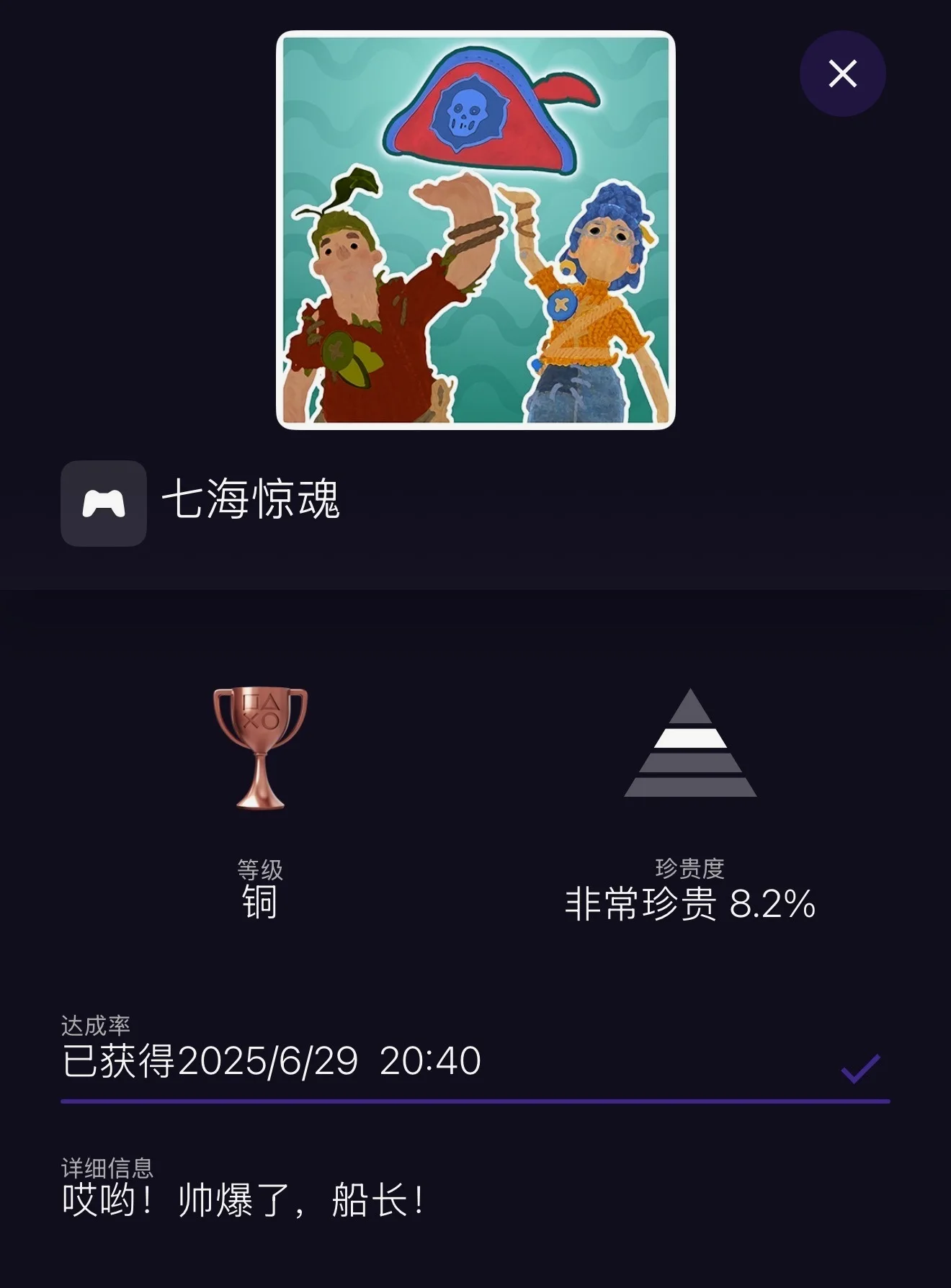
Task: Close the trophy detail overlay
Action: point(842,73)
